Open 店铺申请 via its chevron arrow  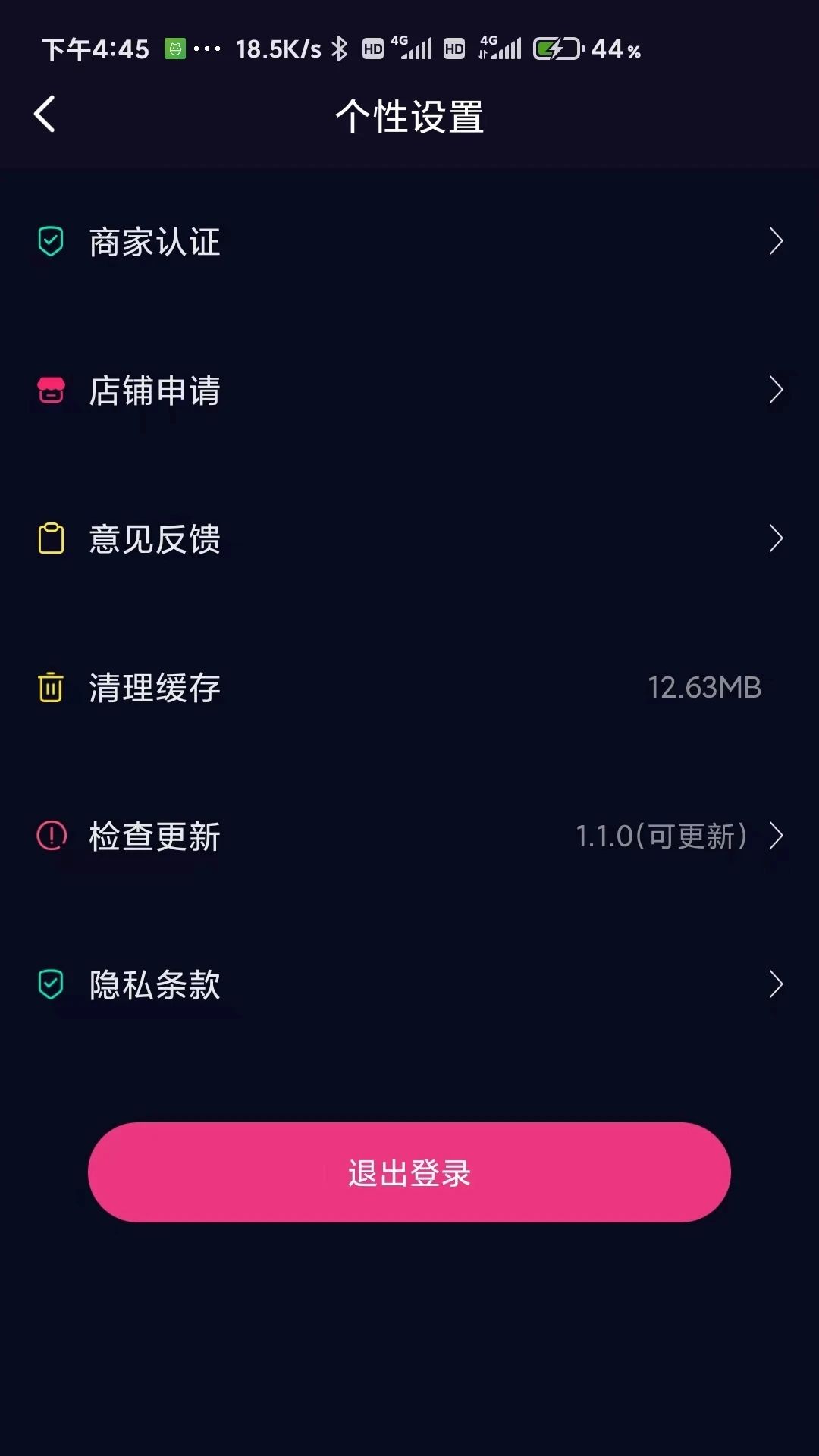point(777,391)
